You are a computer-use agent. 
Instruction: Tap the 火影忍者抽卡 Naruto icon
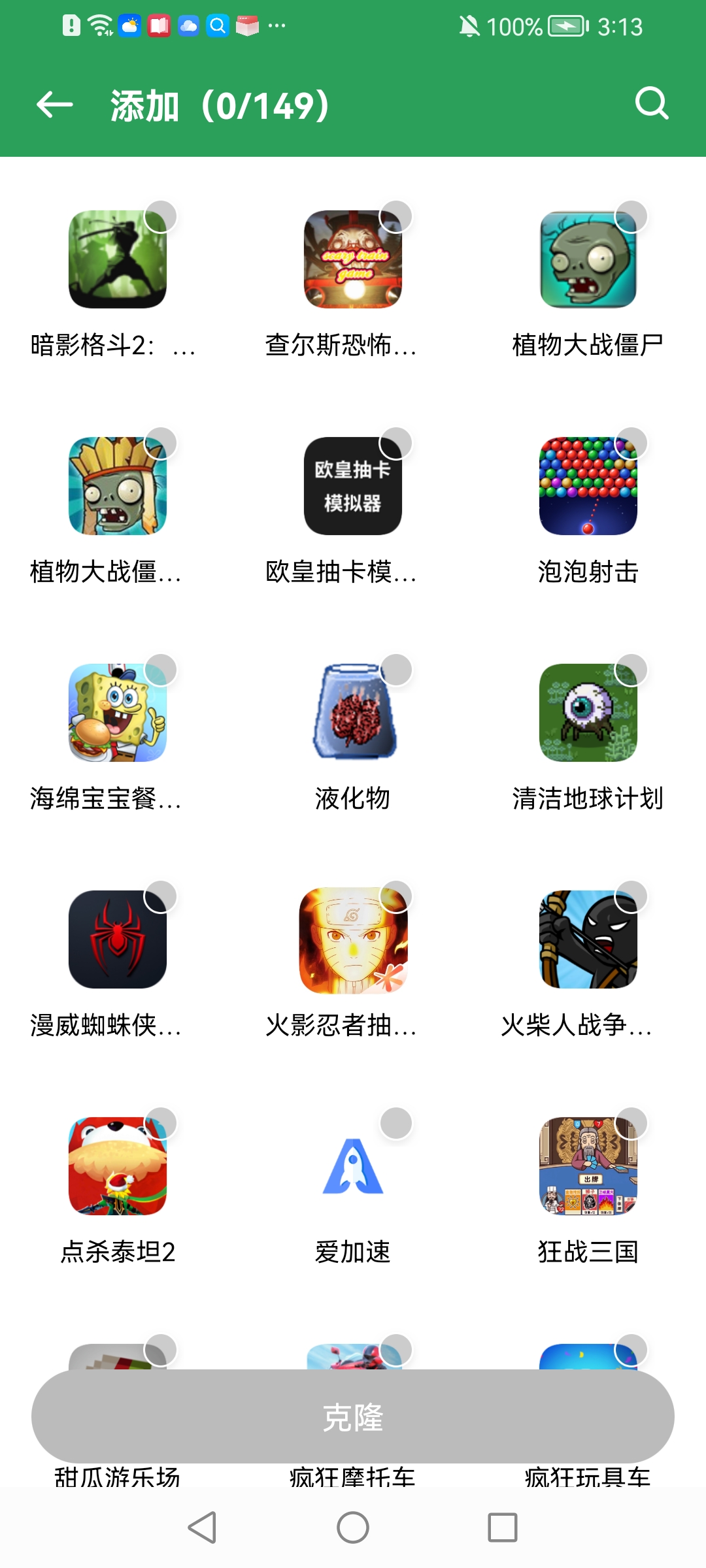pyautogui.click(x=352, y=938)
